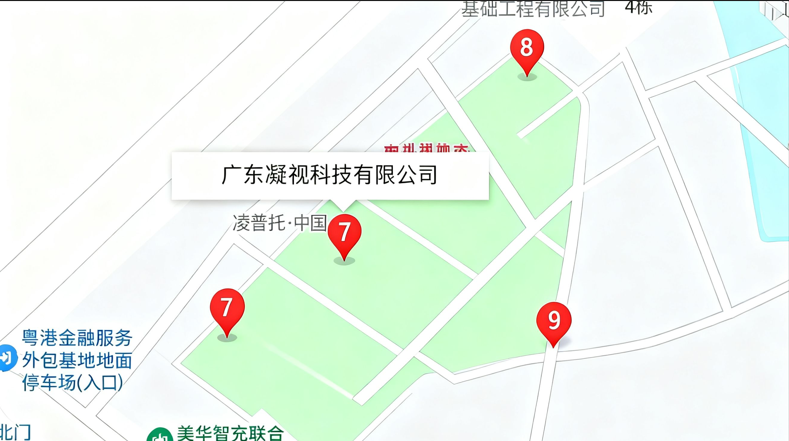Screen dimensions: 789x441
Task: Tap the red map pin numbered 8
Action: (527, 50)
